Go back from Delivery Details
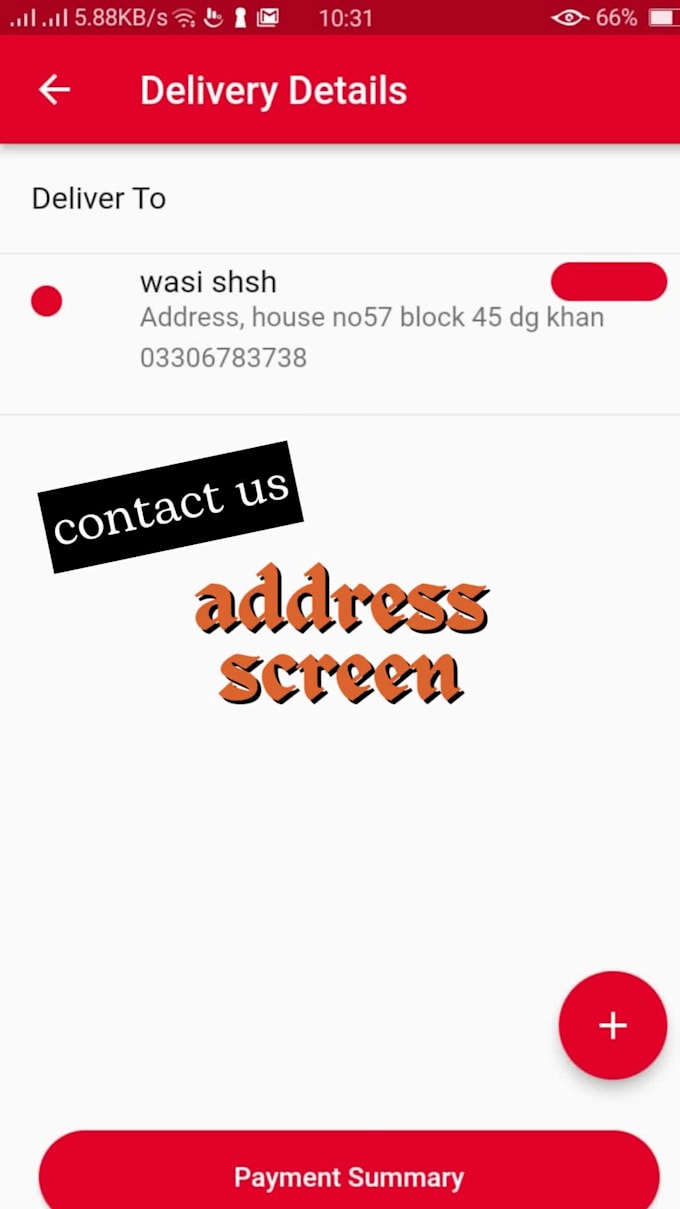 pyautogui.click(x=54, y=90)
